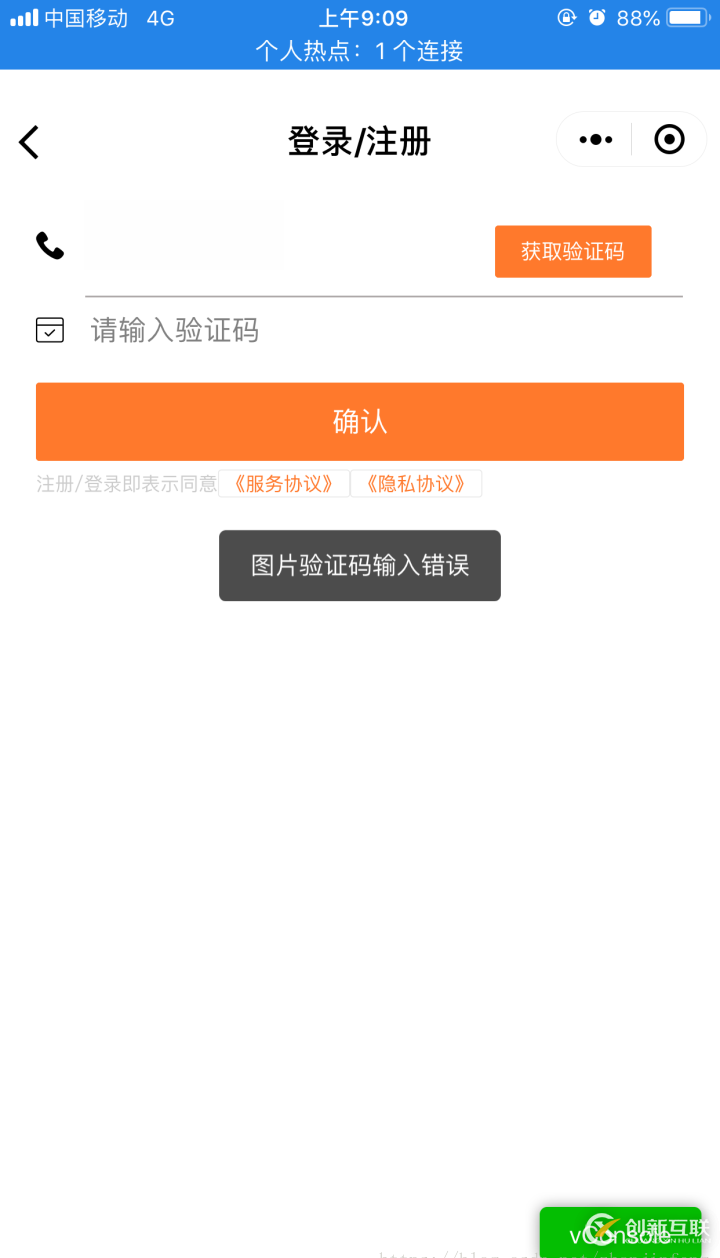Open the three-dot options menu
This screenshot has width=720, height=1258.
(x=594, y=139)
